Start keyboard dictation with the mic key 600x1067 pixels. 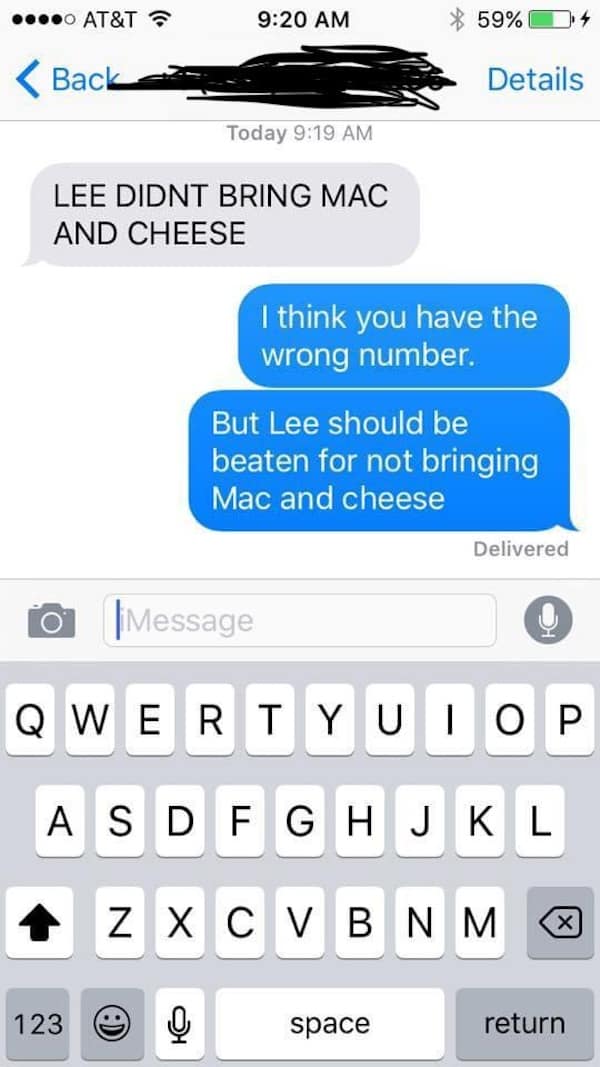point(179,1024)
